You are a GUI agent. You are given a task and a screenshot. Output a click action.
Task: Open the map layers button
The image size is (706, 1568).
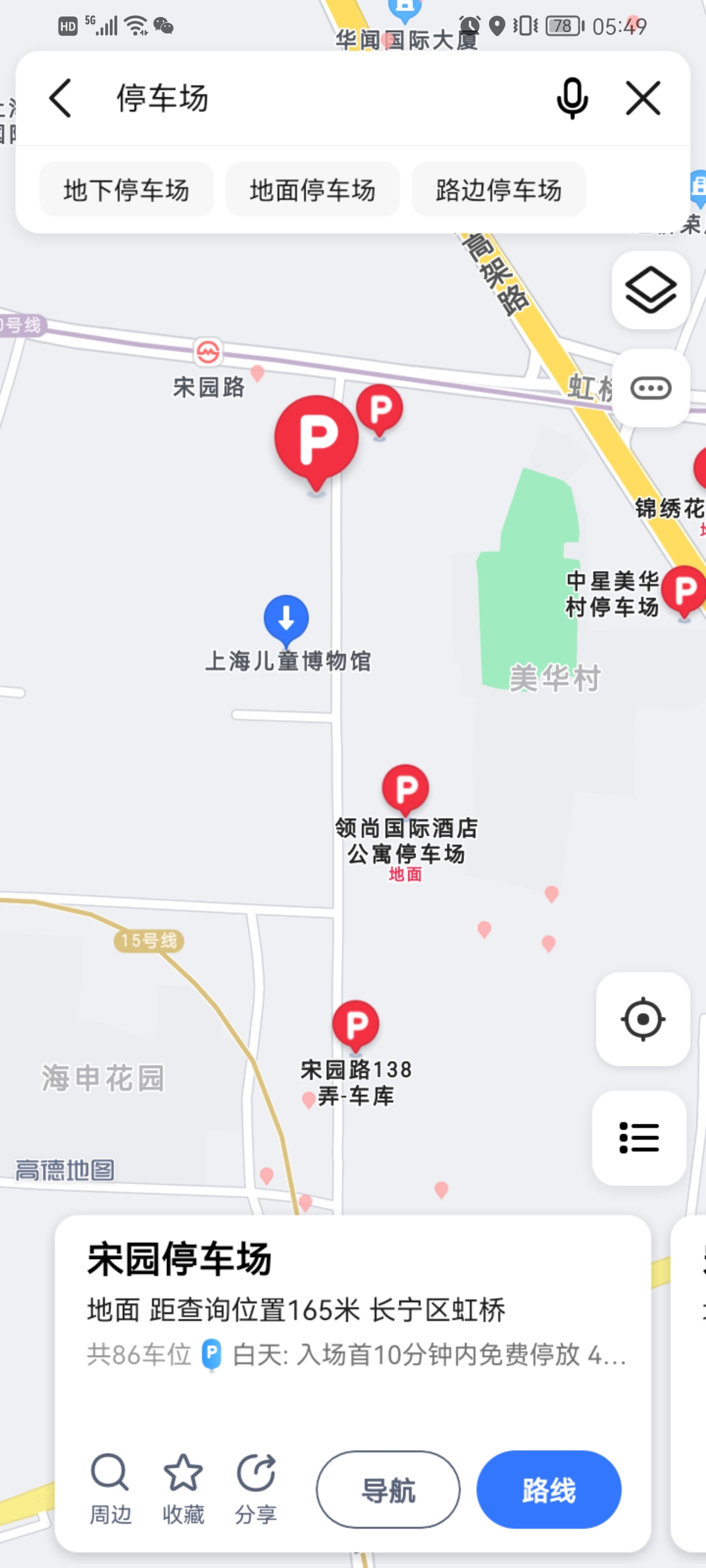point(650,290)
